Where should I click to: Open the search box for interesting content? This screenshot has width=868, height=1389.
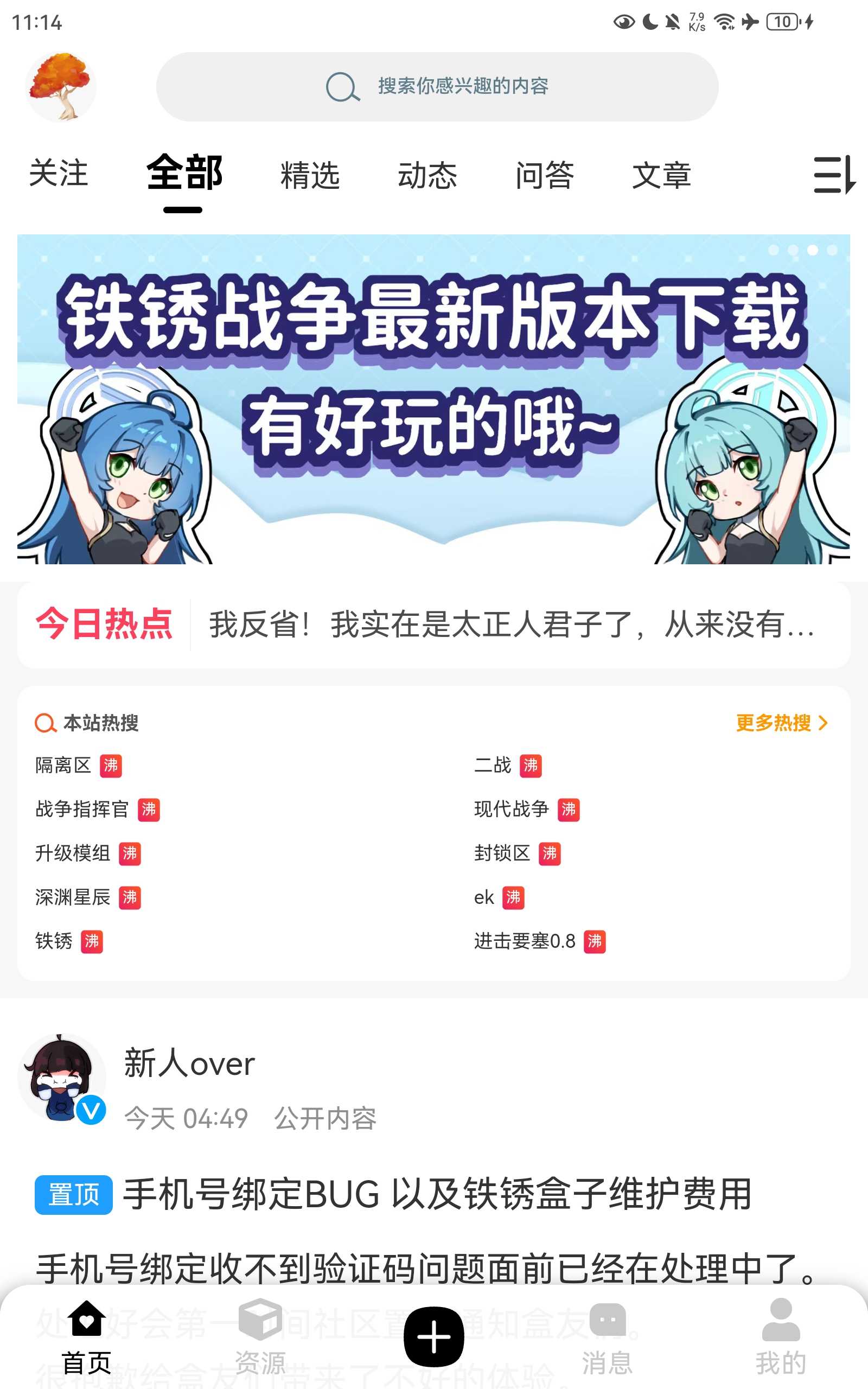click(x=436, y=87)
